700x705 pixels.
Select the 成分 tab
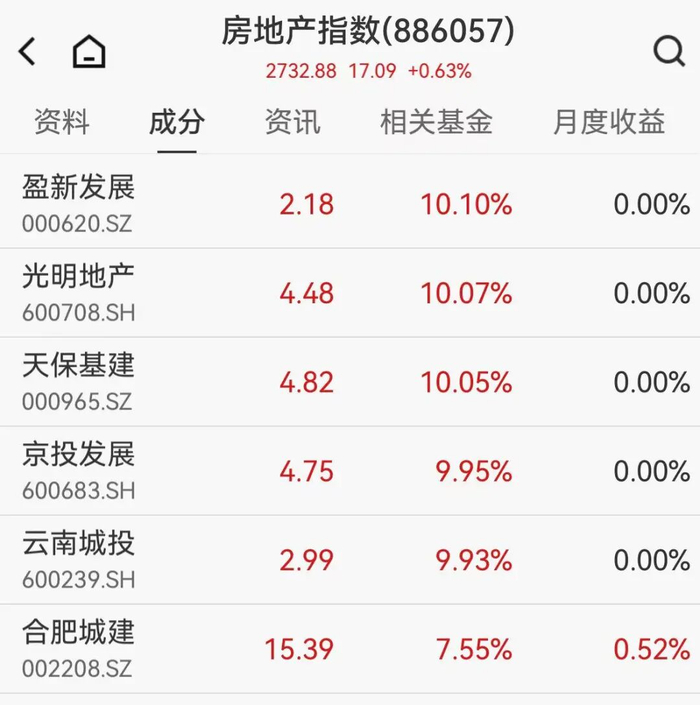click(x=177, y=123)
